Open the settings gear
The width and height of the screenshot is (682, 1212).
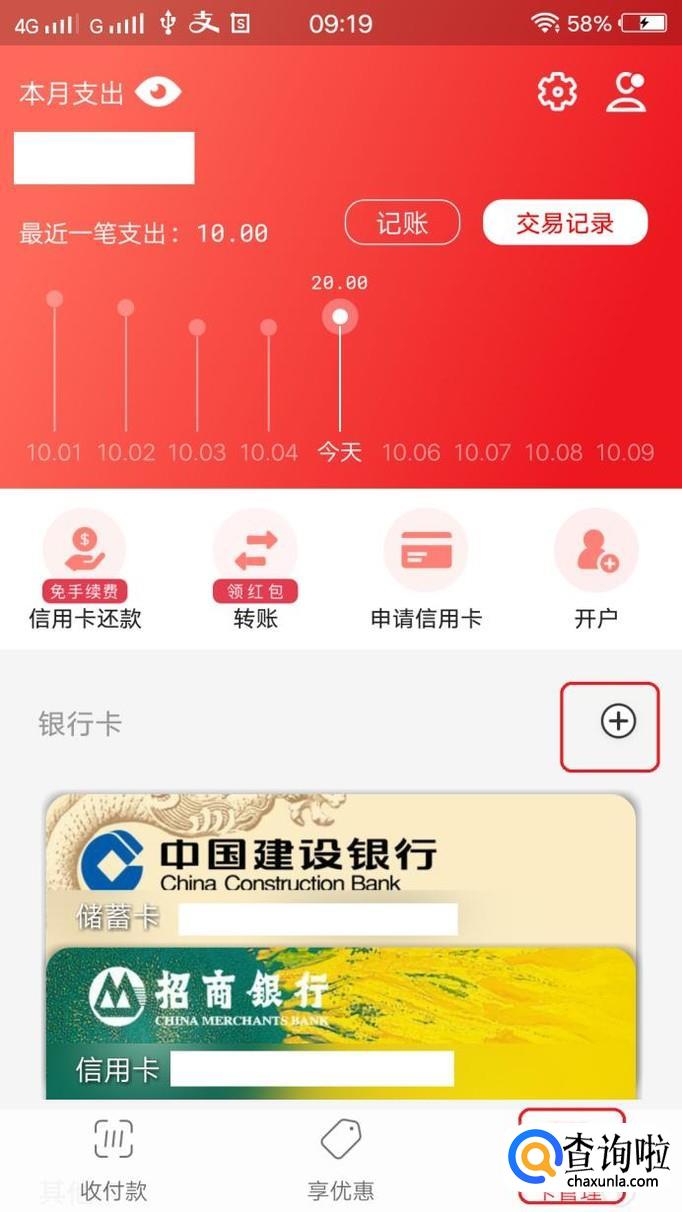[557, 92]
